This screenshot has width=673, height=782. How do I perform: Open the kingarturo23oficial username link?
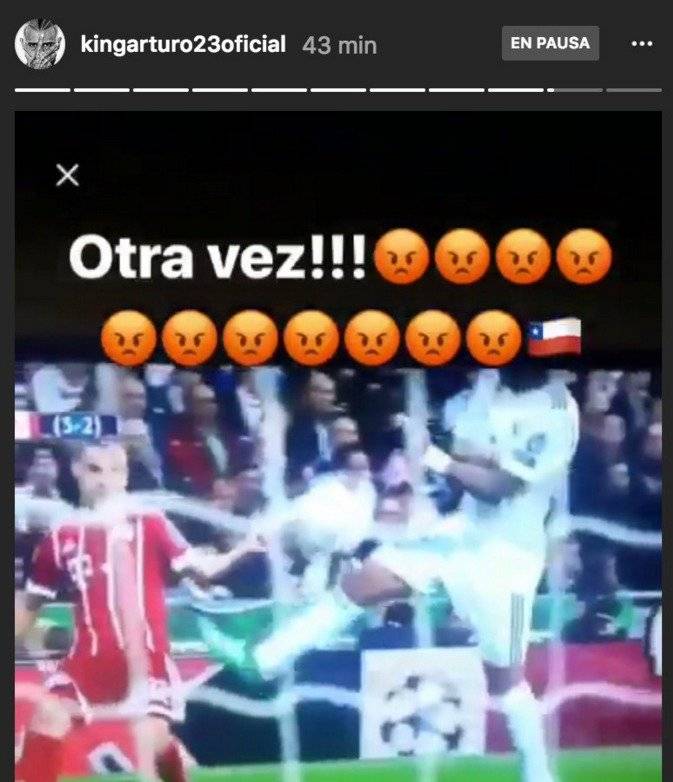point(183,44)
